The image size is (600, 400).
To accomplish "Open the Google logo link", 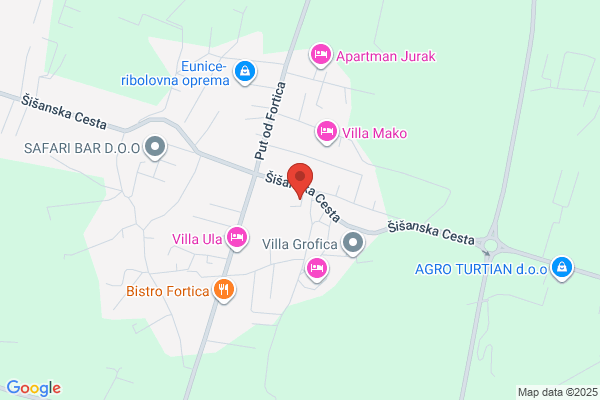I will (34, 388).
